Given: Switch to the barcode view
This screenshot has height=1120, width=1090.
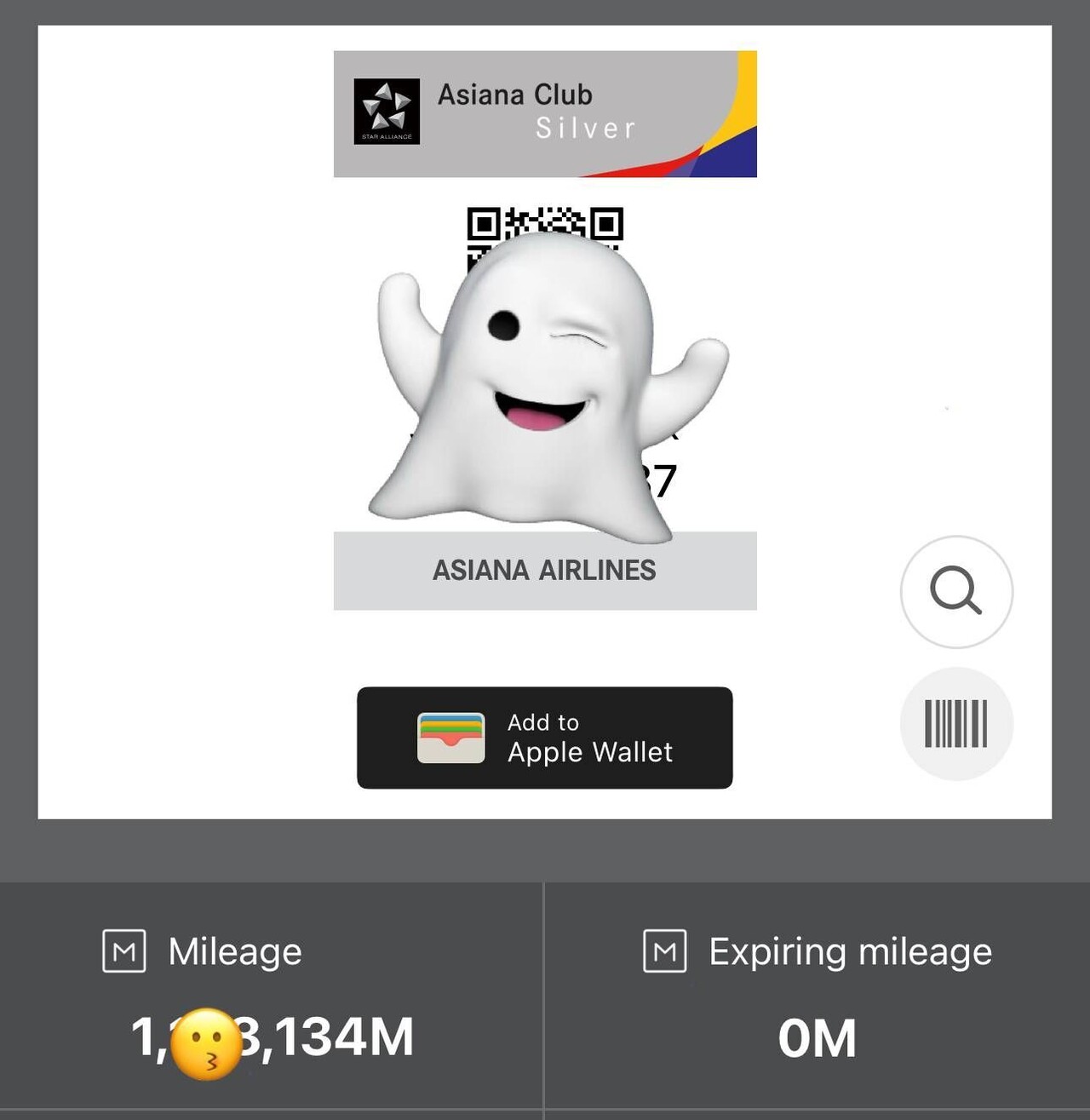Looking at the screenshot, I should (x=955, y=724).
